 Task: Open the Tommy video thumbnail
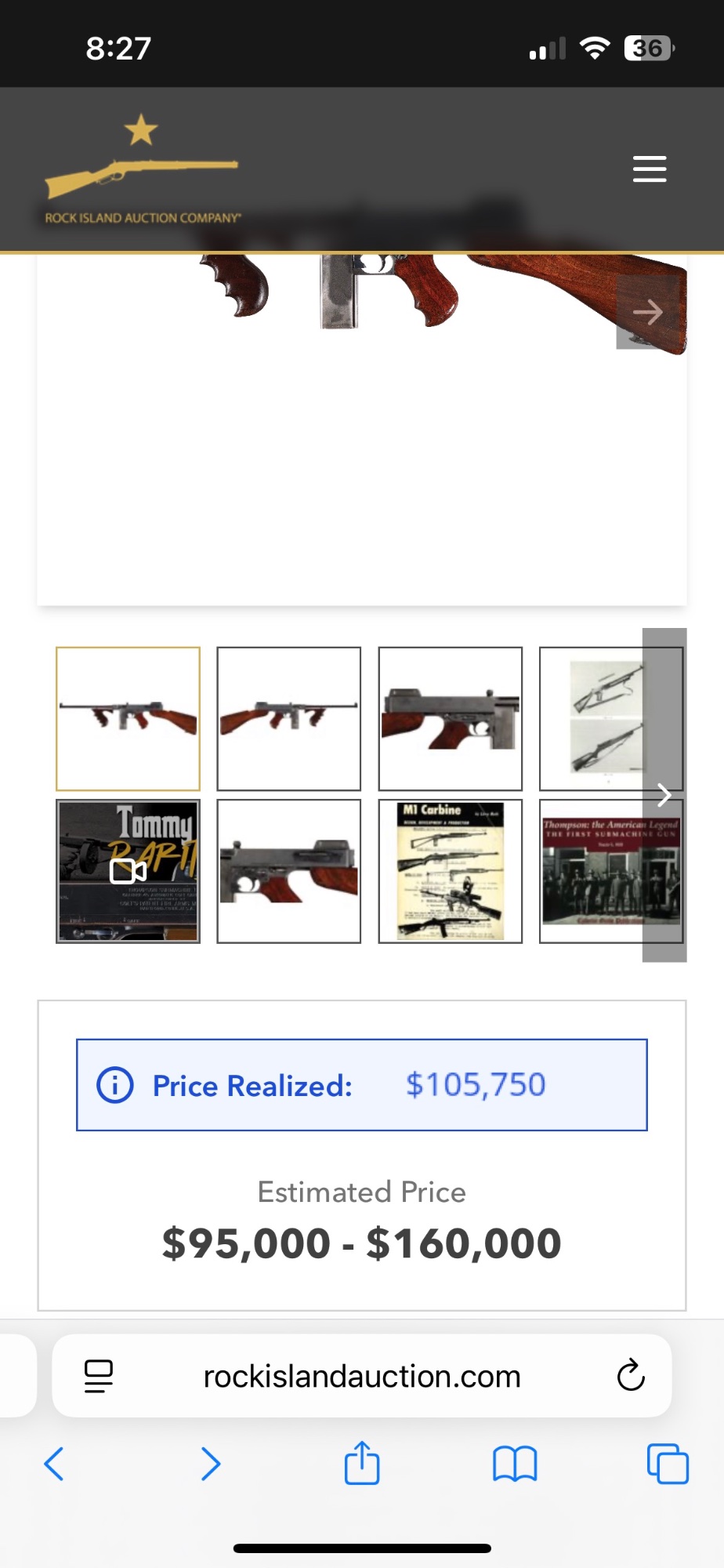click(128, 870)
